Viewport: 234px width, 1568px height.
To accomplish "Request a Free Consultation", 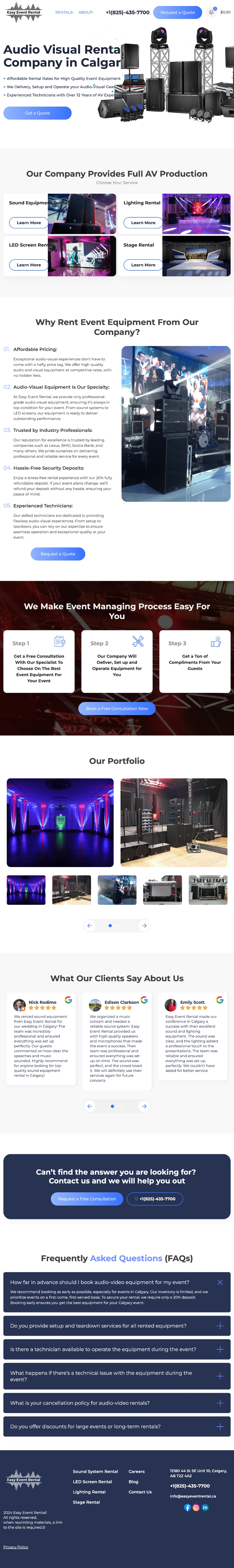I will tap(87, 1199).
